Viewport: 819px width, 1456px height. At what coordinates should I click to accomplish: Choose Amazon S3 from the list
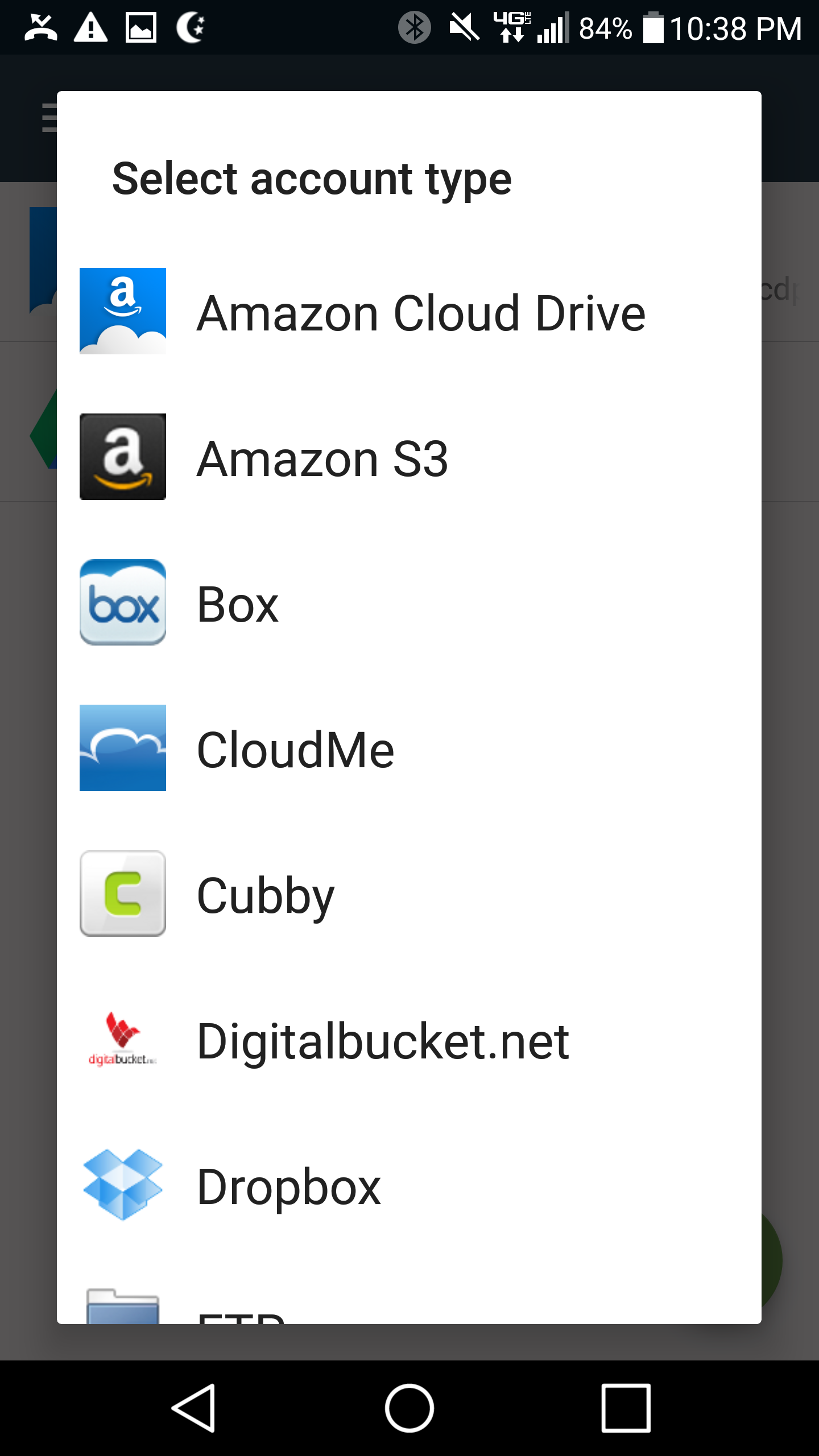point(409,457)
